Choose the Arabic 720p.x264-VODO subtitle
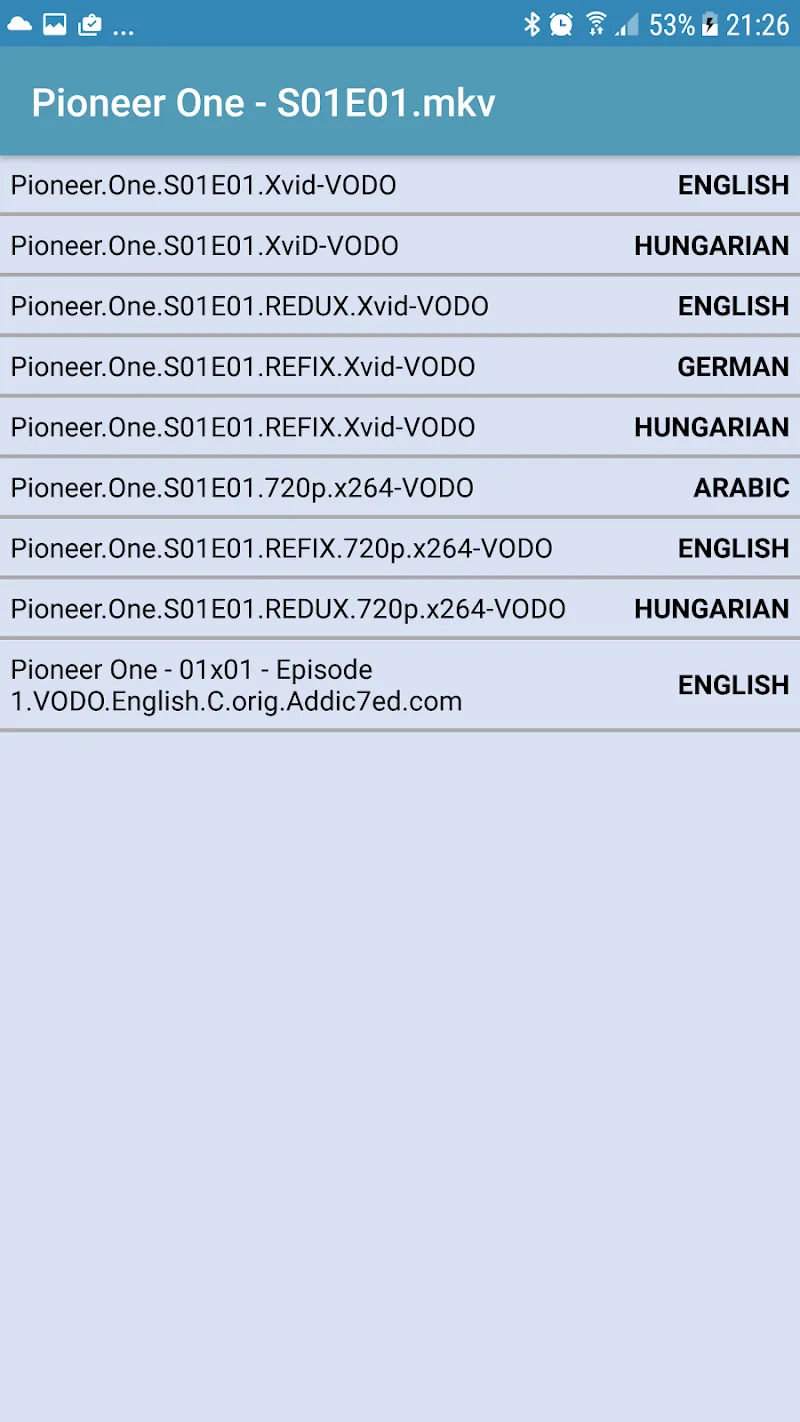The width and height of the screenshot is (800, 1422). pos(400,488)
